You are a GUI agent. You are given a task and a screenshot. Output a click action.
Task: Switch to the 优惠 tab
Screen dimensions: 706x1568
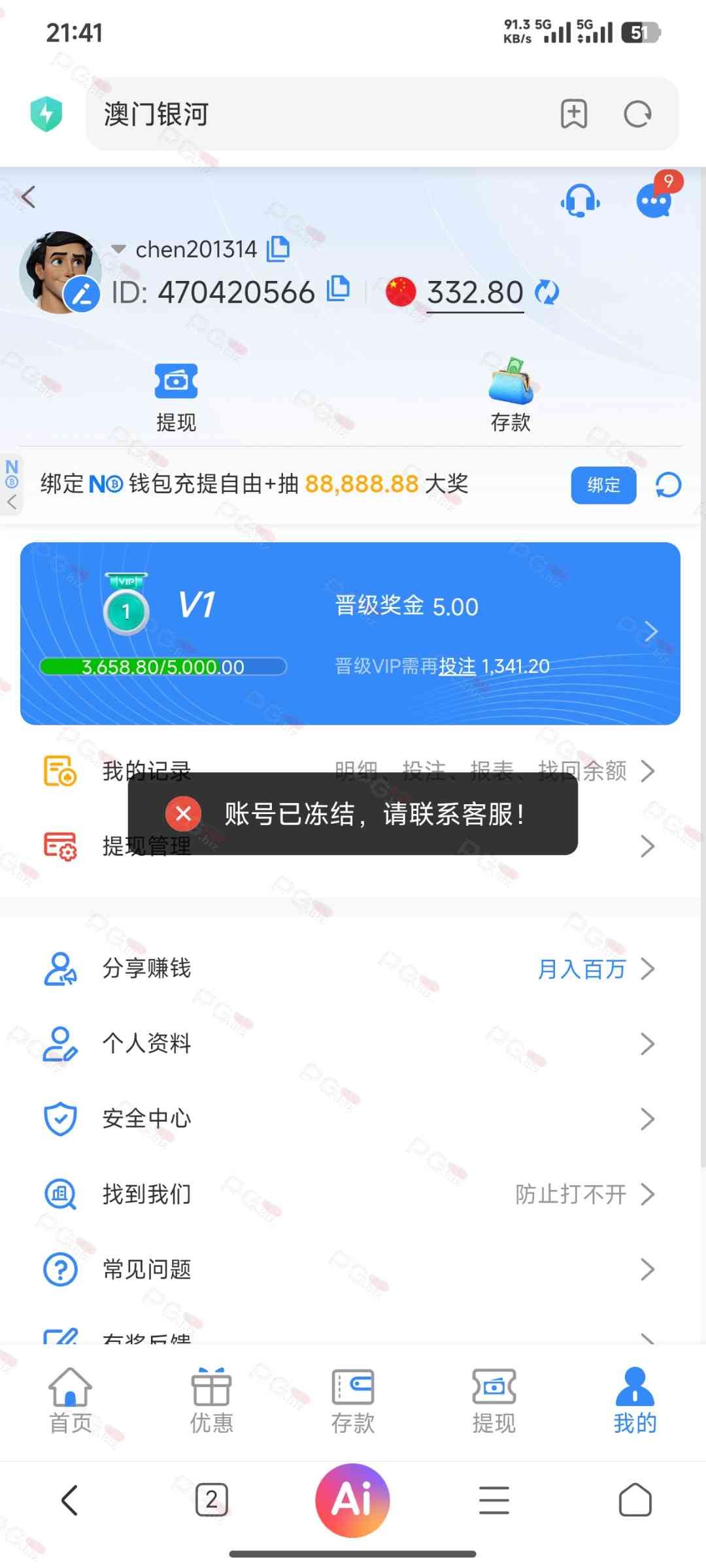pyautogui.click(x=211, y=1400)
